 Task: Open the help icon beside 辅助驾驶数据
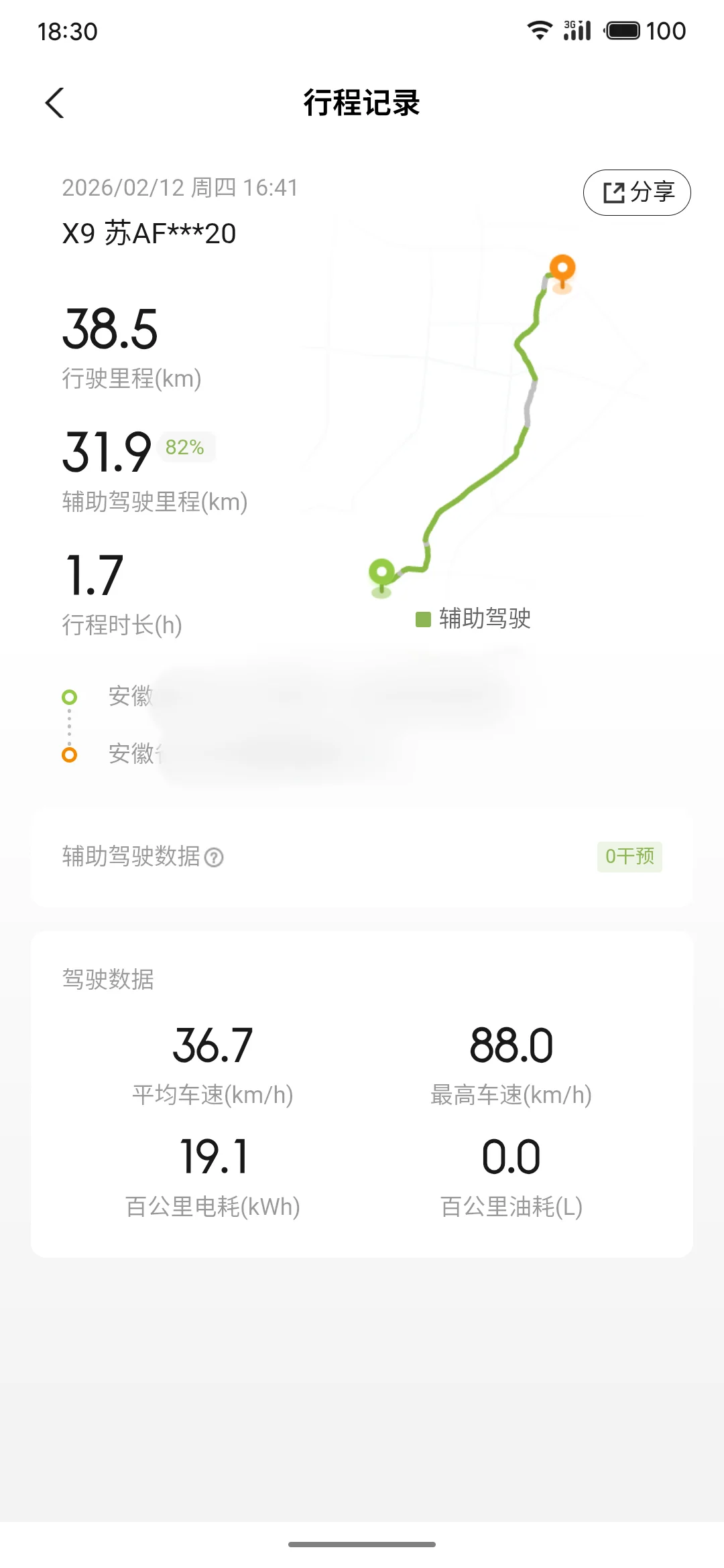pyautogui.click(x=214, y=857)
